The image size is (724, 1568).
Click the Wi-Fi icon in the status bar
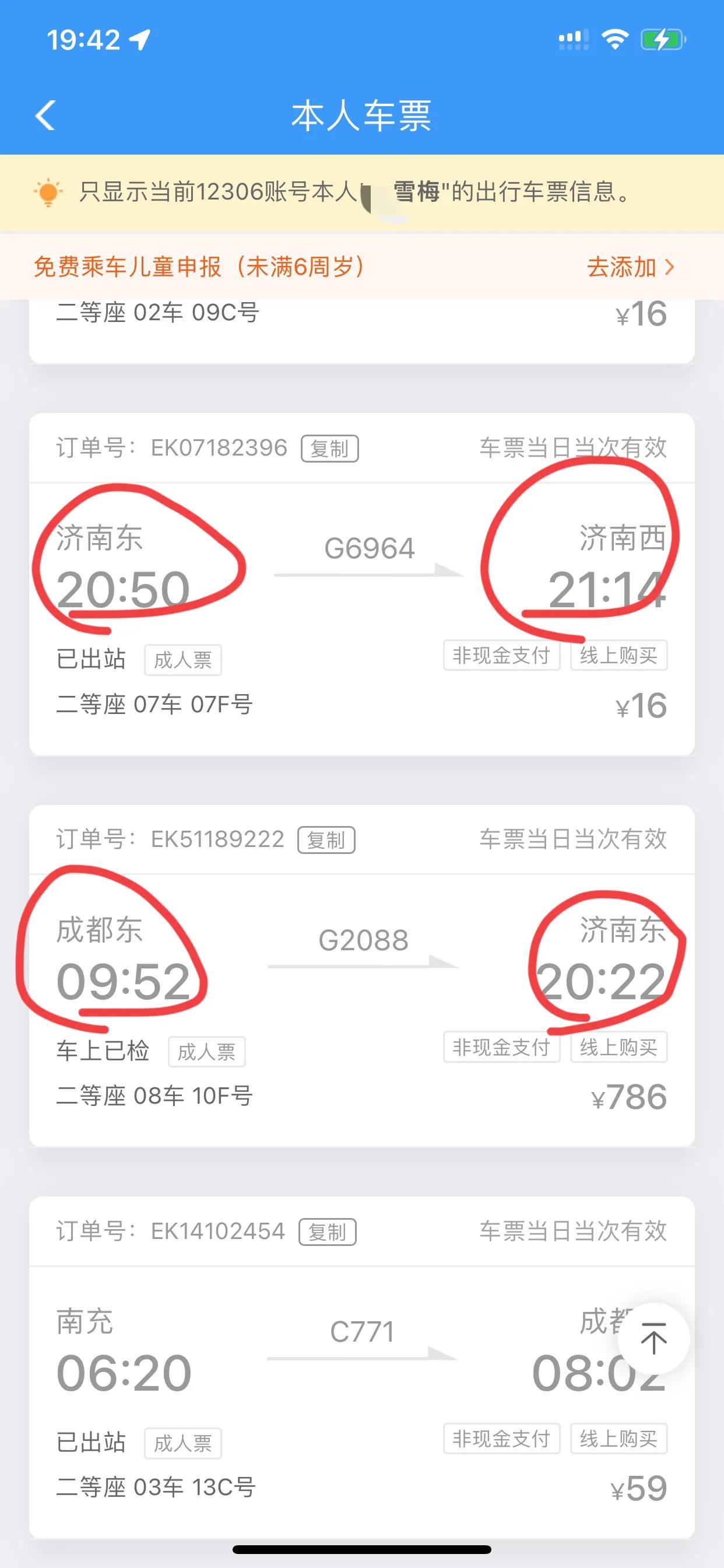point(614,38)
